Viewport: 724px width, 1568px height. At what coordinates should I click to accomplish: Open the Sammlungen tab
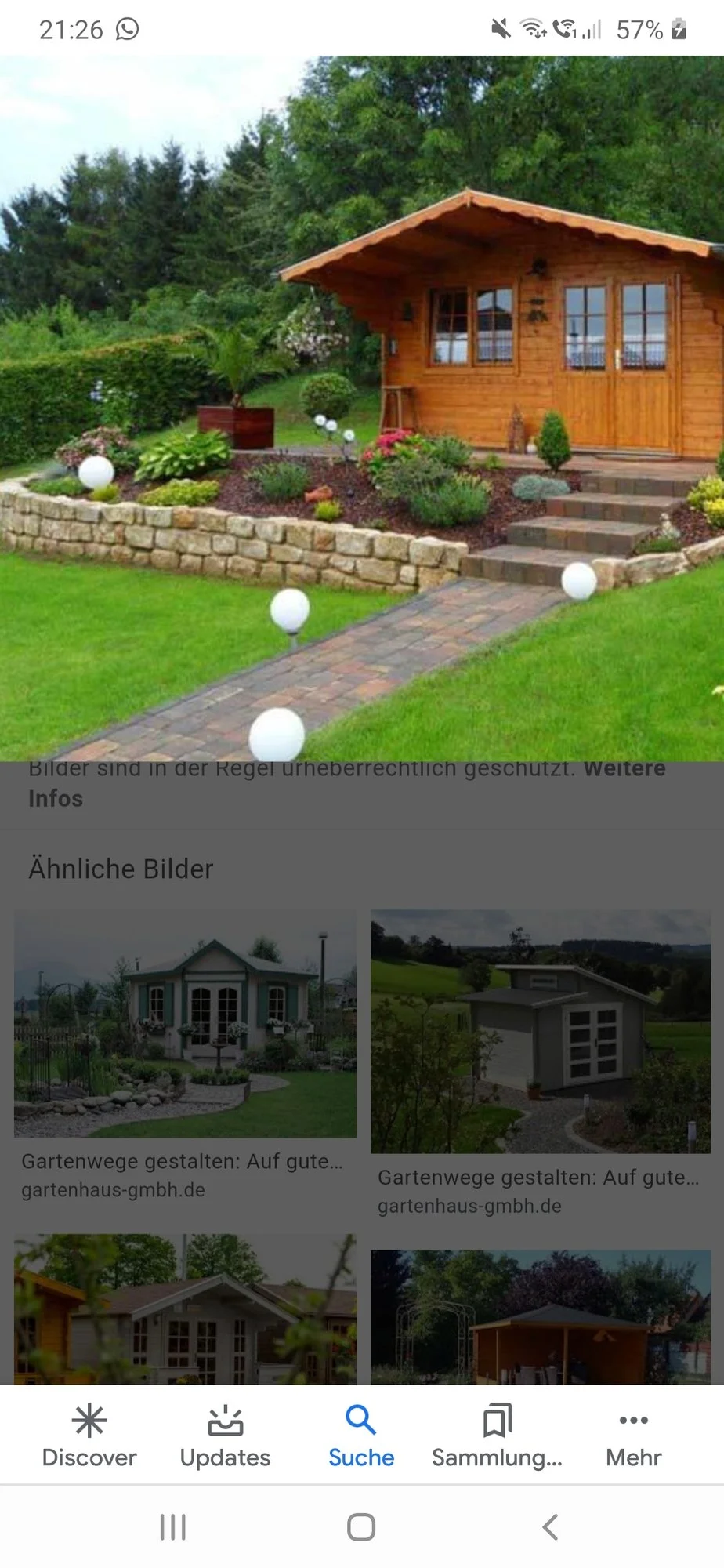pyautogui.click(x=497, y=1436)
